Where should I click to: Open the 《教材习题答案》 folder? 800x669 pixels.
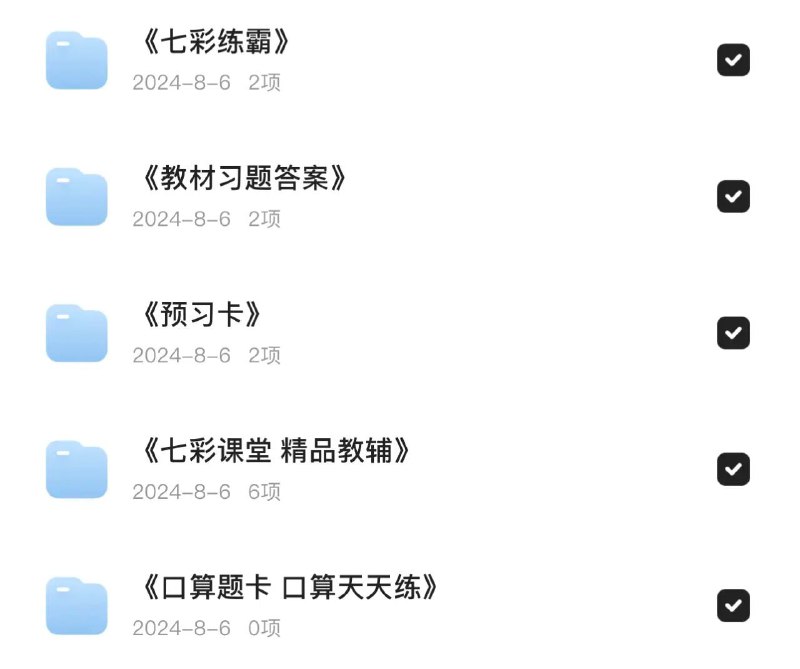click(245, 180)
